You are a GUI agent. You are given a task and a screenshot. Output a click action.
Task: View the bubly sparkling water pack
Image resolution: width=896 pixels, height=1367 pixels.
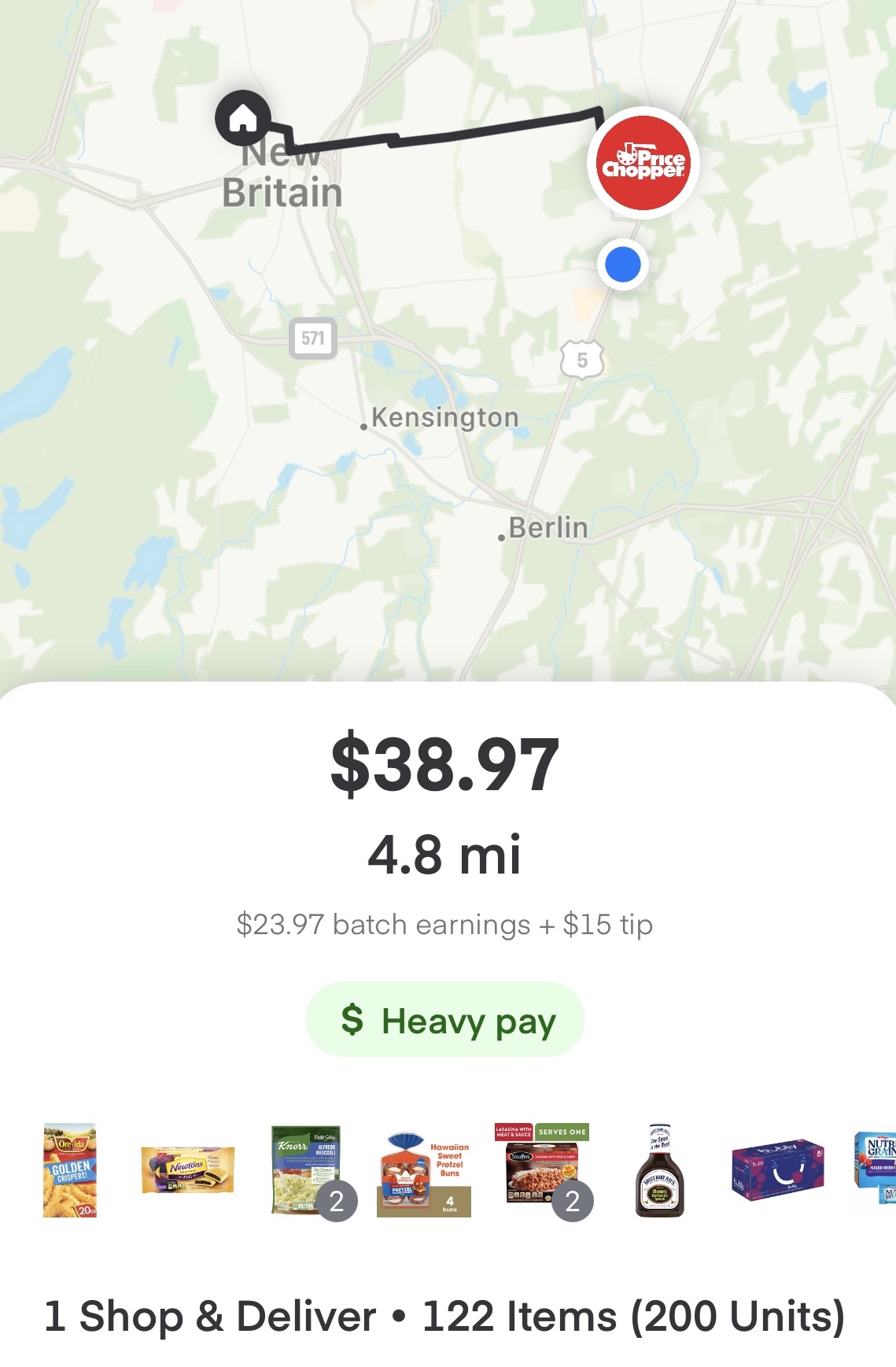pyautogui.click(x=777, y=1169)
